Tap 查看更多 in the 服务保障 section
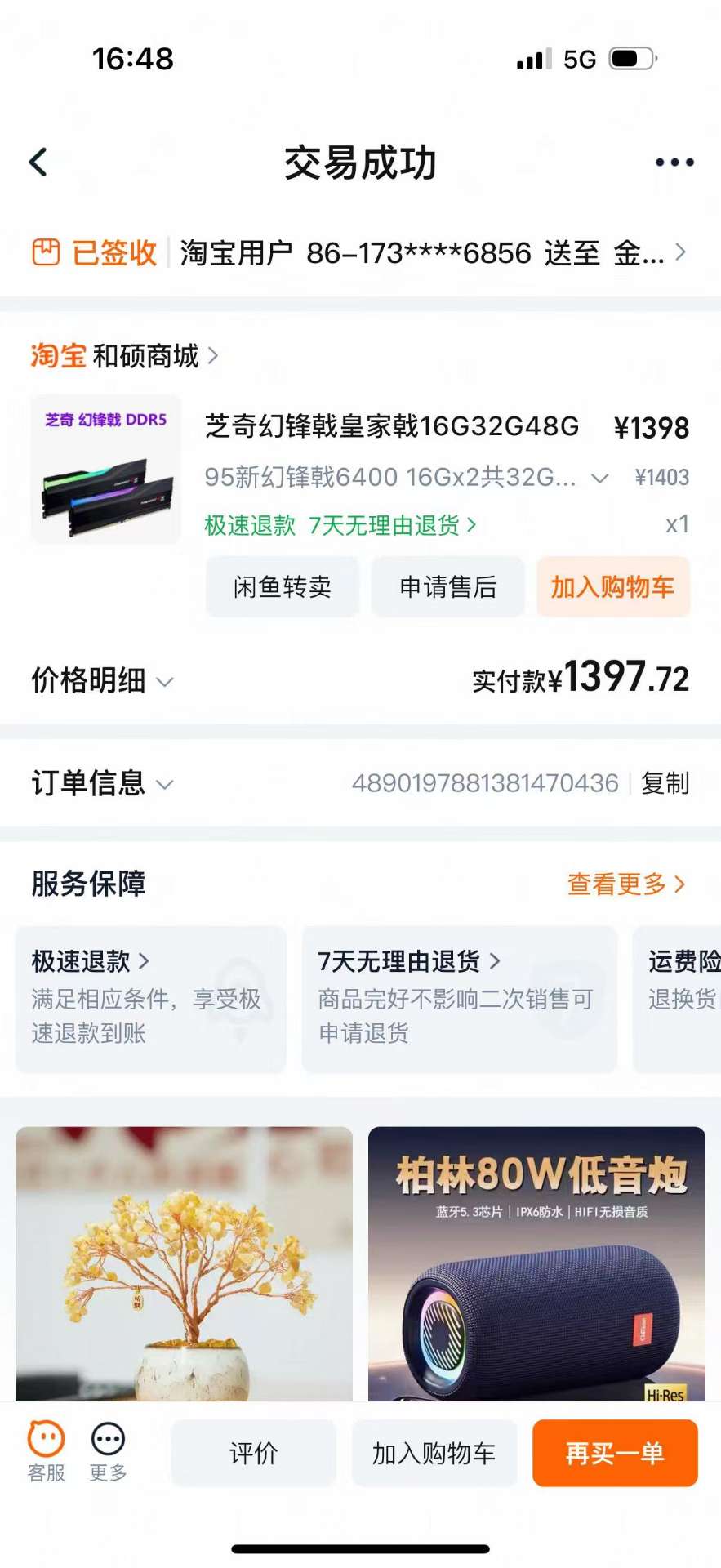 tap(625, 884)
